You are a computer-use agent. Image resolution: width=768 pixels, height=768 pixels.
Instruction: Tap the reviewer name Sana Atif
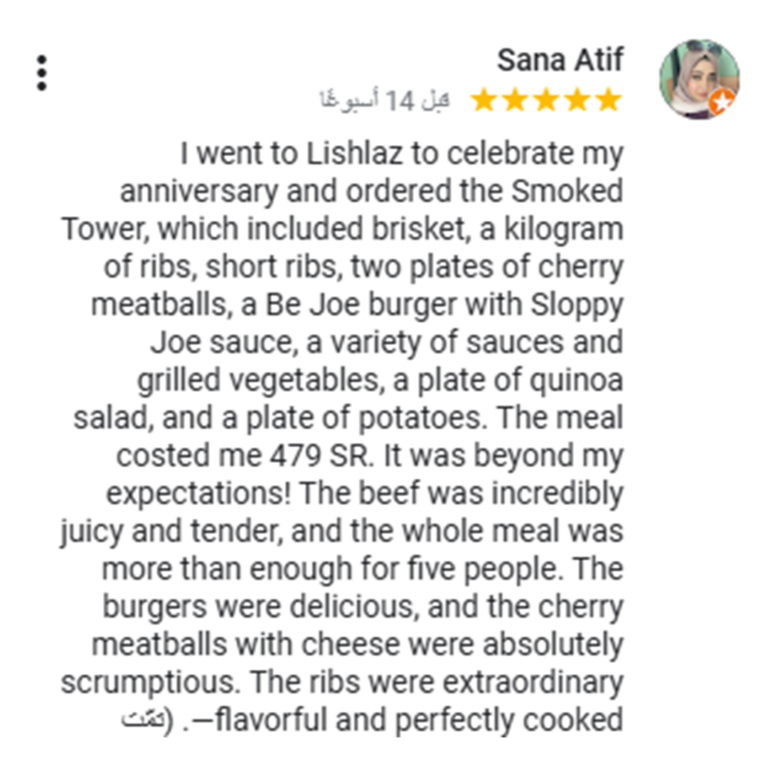point(560,60)
